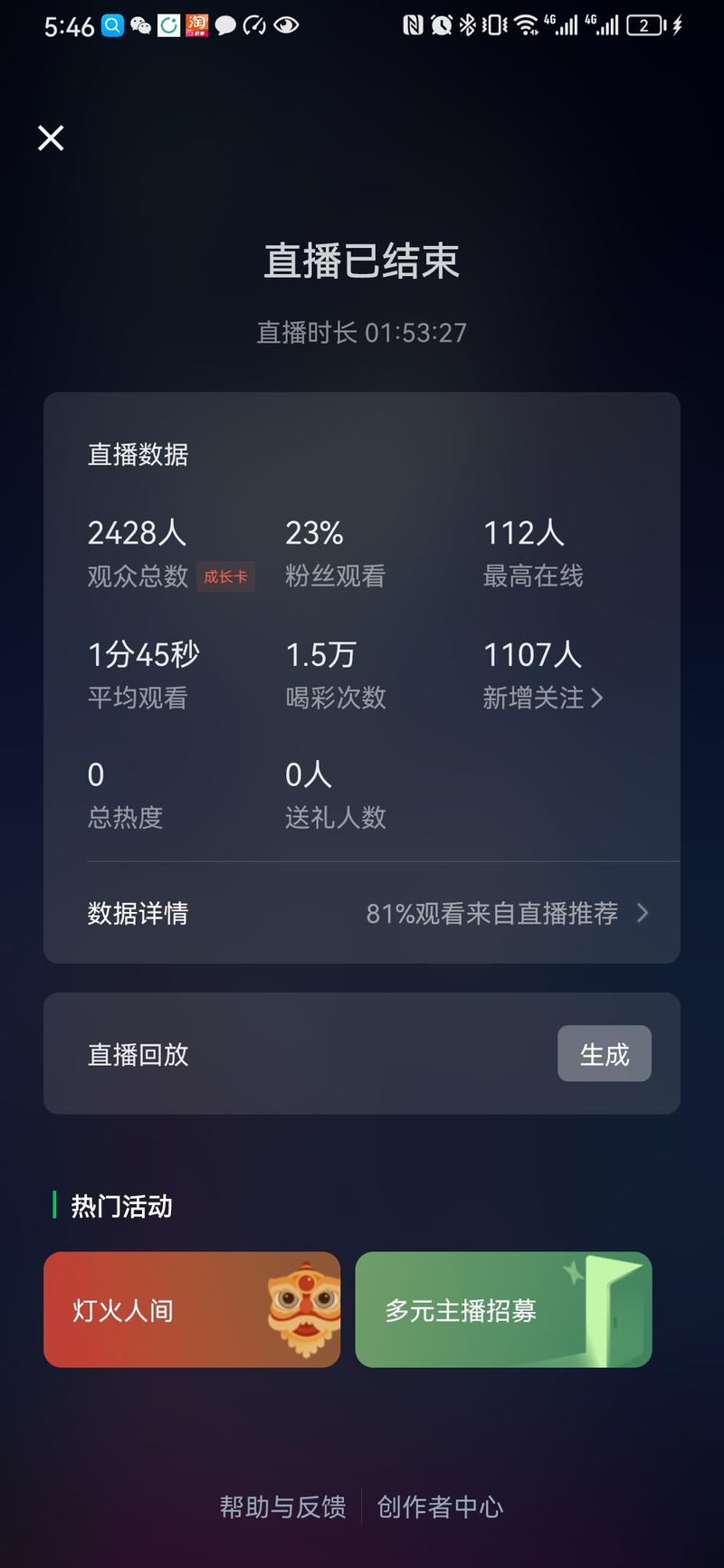The image size is (724, 1568).
Task: Open Taobao from the status bar
Action: coord(198,24)
